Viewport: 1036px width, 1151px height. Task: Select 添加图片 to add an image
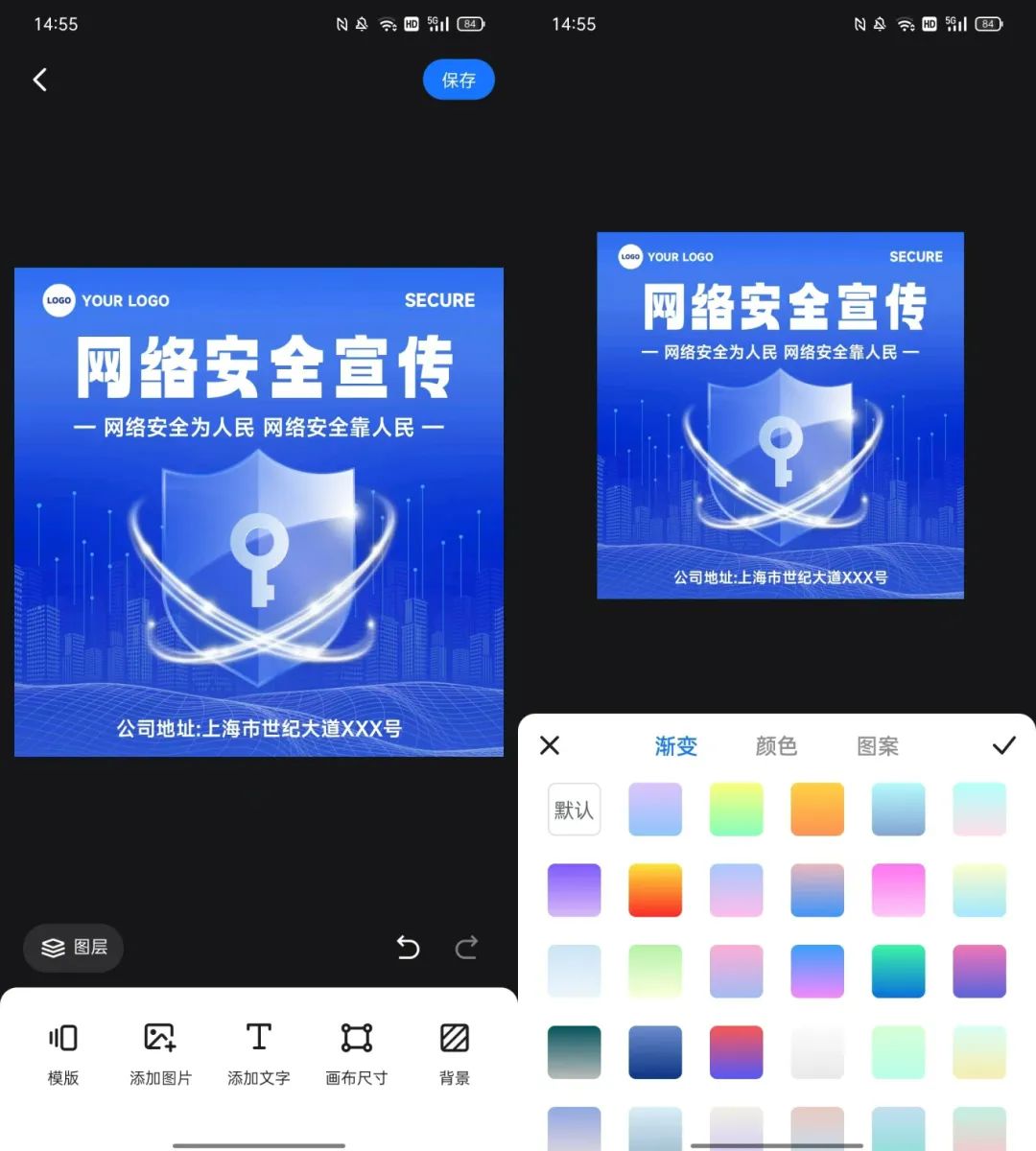tap(160, 1053)
